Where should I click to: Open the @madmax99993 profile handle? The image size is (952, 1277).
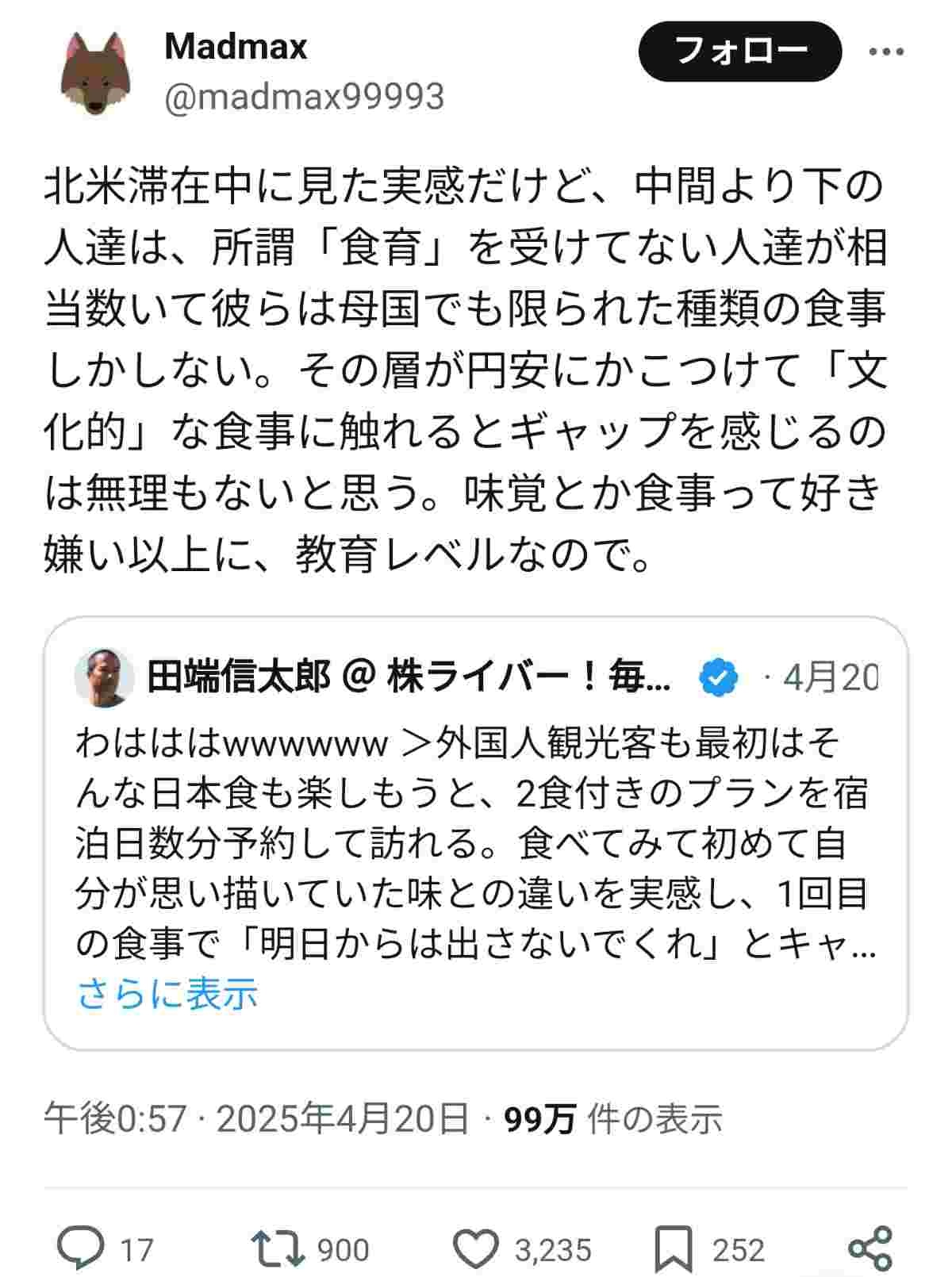coord(304,98)
